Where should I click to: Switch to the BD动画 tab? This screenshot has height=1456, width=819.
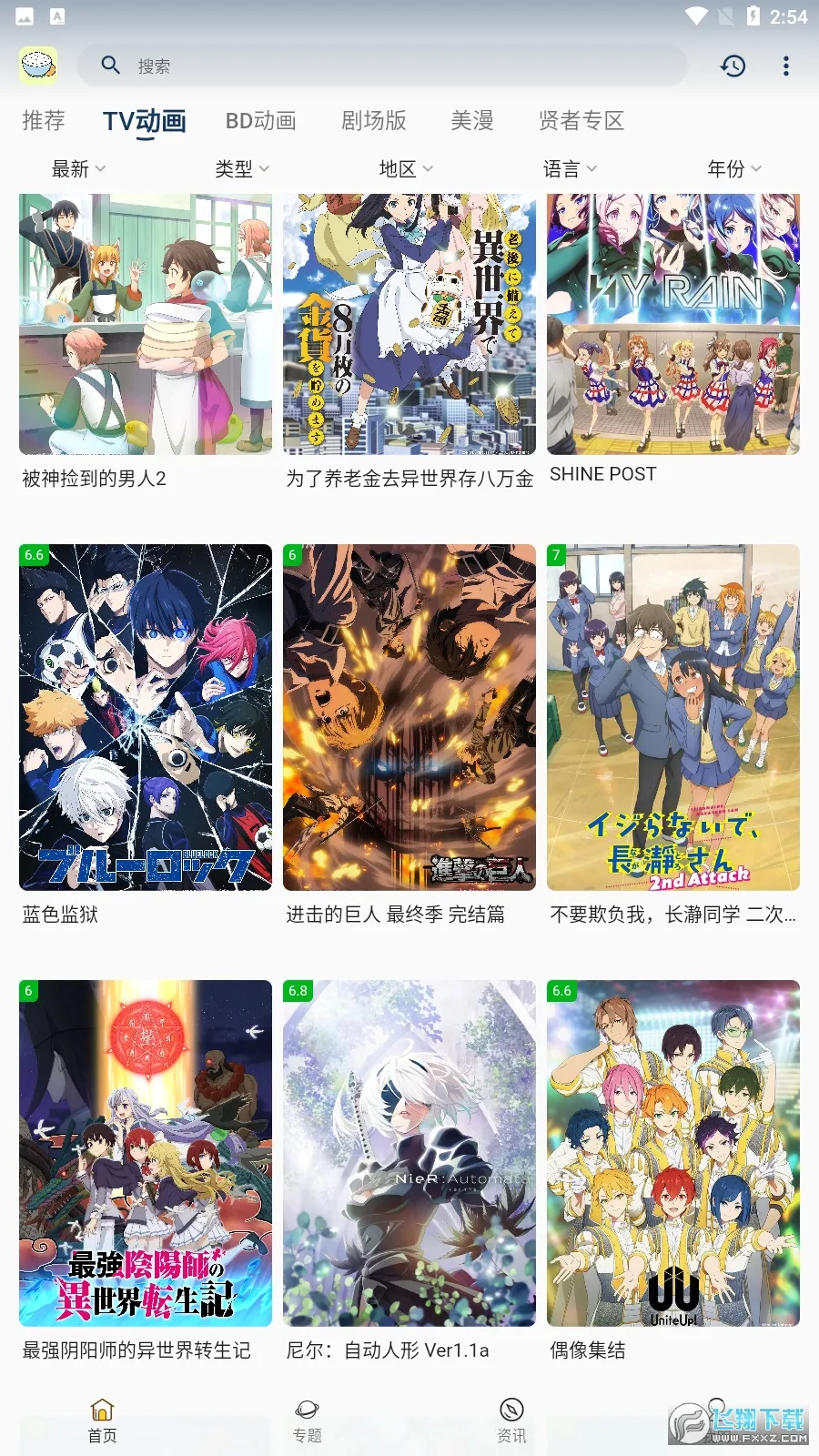(260, 120)
